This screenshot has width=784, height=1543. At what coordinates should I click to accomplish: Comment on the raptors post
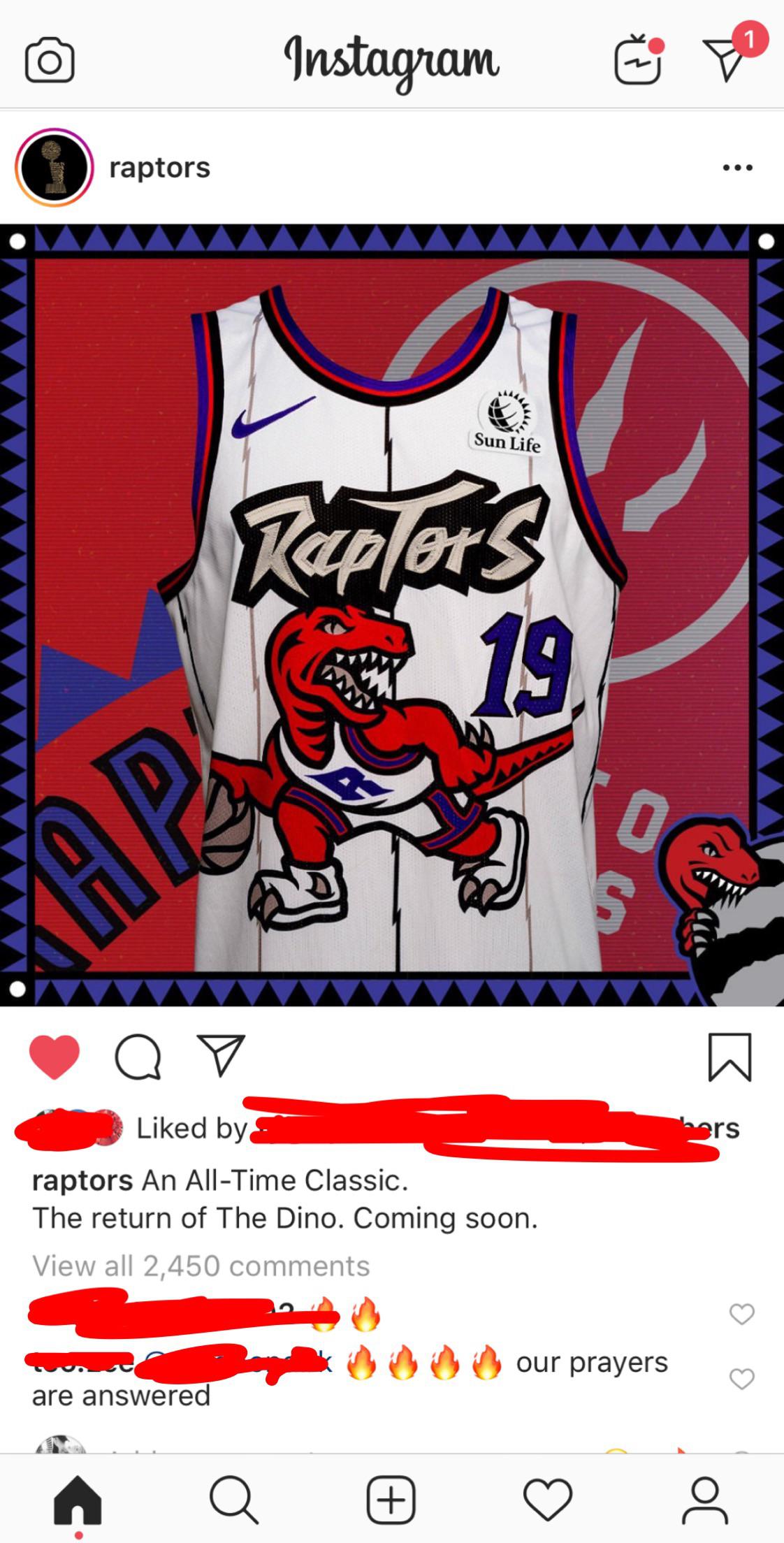click(x=138, y=1057)
